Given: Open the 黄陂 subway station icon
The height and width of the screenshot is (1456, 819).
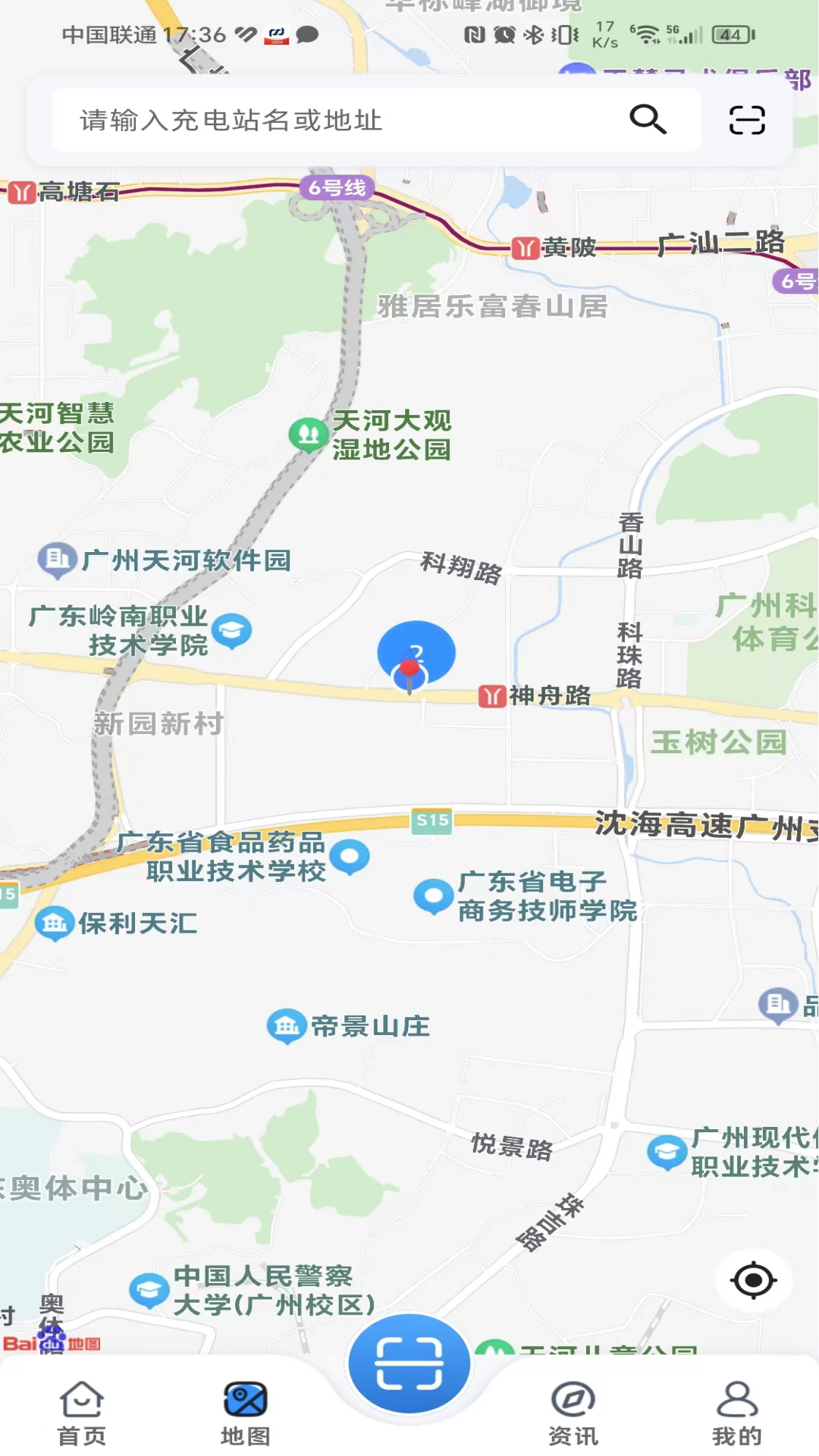Looking at the screenshot, I should pos(526,248).
